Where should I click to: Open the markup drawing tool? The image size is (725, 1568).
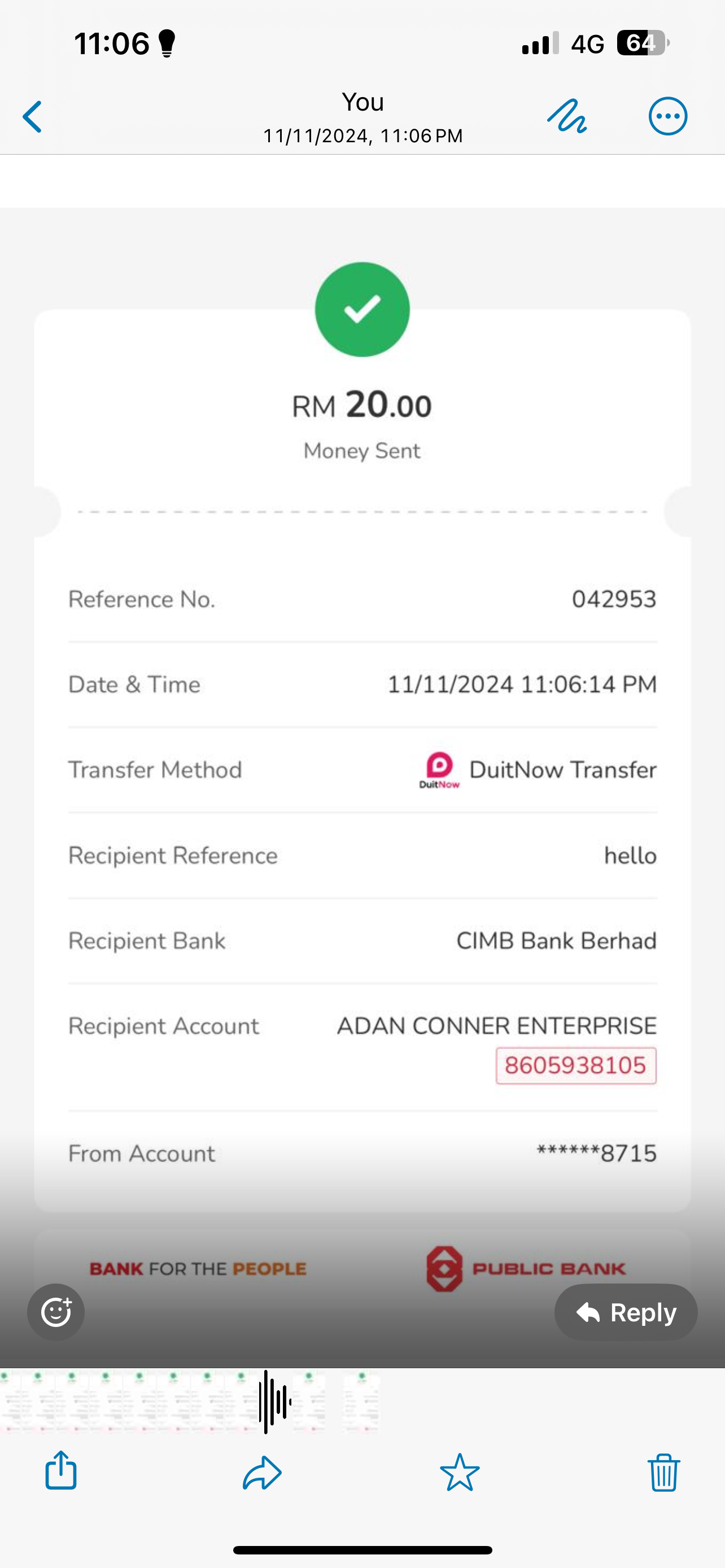[567, 116]
